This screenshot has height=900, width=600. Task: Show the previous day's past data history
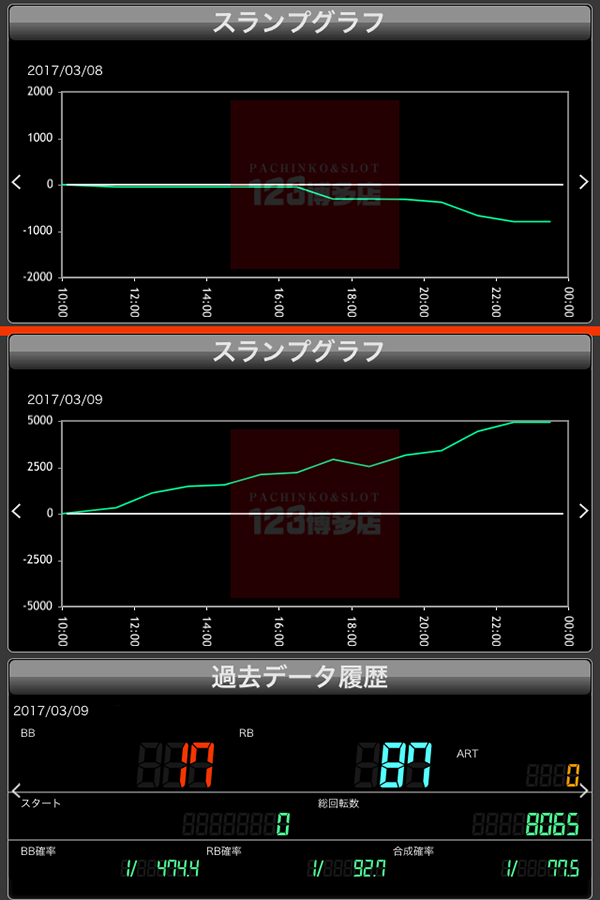point(14,793)
